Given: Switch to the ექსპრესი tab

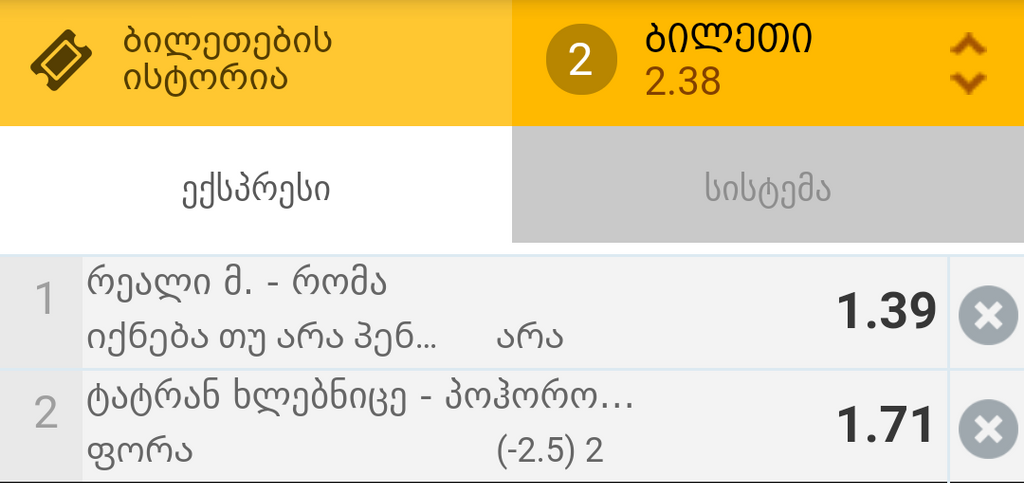Looking at the screenshot, I should [x=256, y=189].
